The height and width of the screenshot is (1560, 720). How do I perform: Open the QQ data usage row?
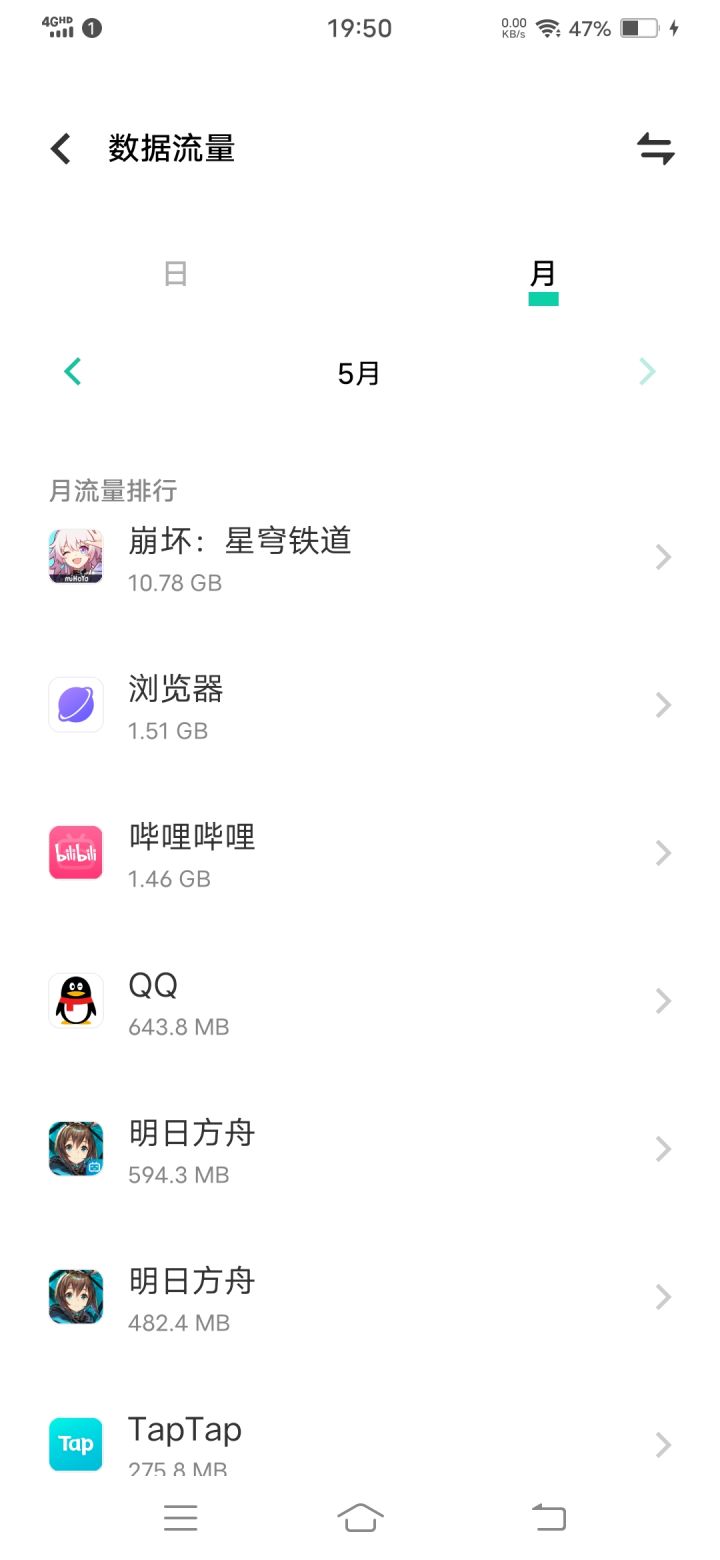[x=360, y=1002]
